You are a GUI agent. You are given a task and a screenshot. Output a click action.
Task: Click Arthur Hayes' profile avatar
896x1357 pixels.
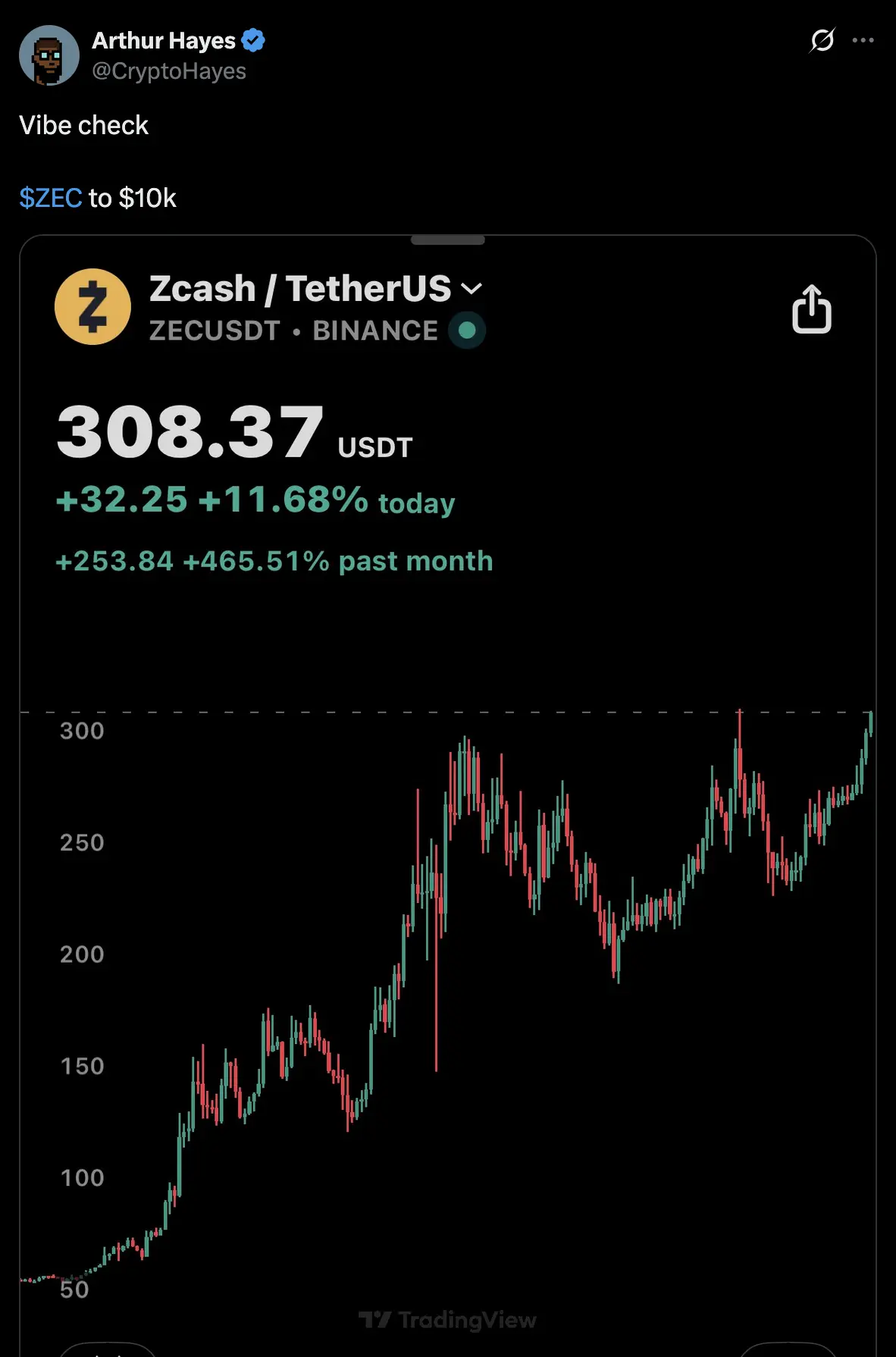point(49,55)
